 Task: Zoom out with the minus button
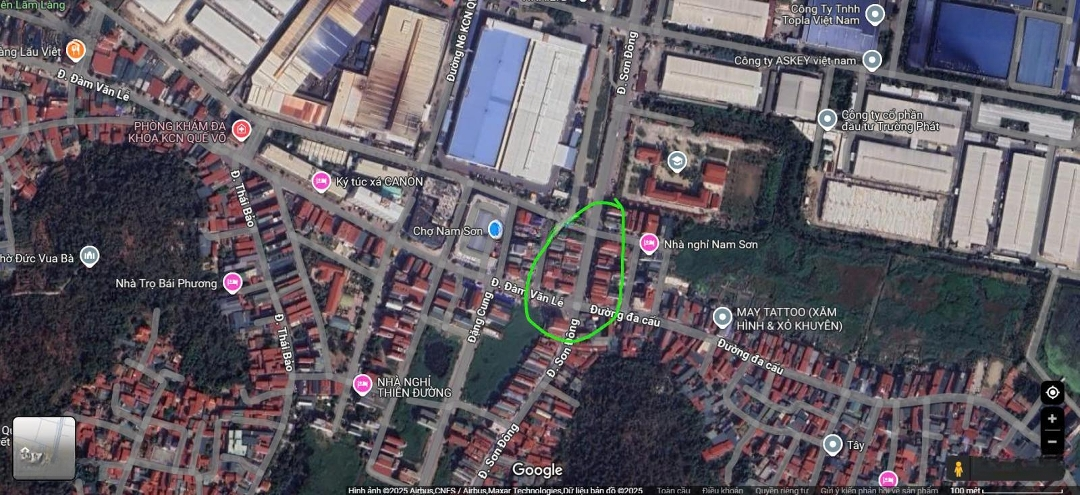1052,441
